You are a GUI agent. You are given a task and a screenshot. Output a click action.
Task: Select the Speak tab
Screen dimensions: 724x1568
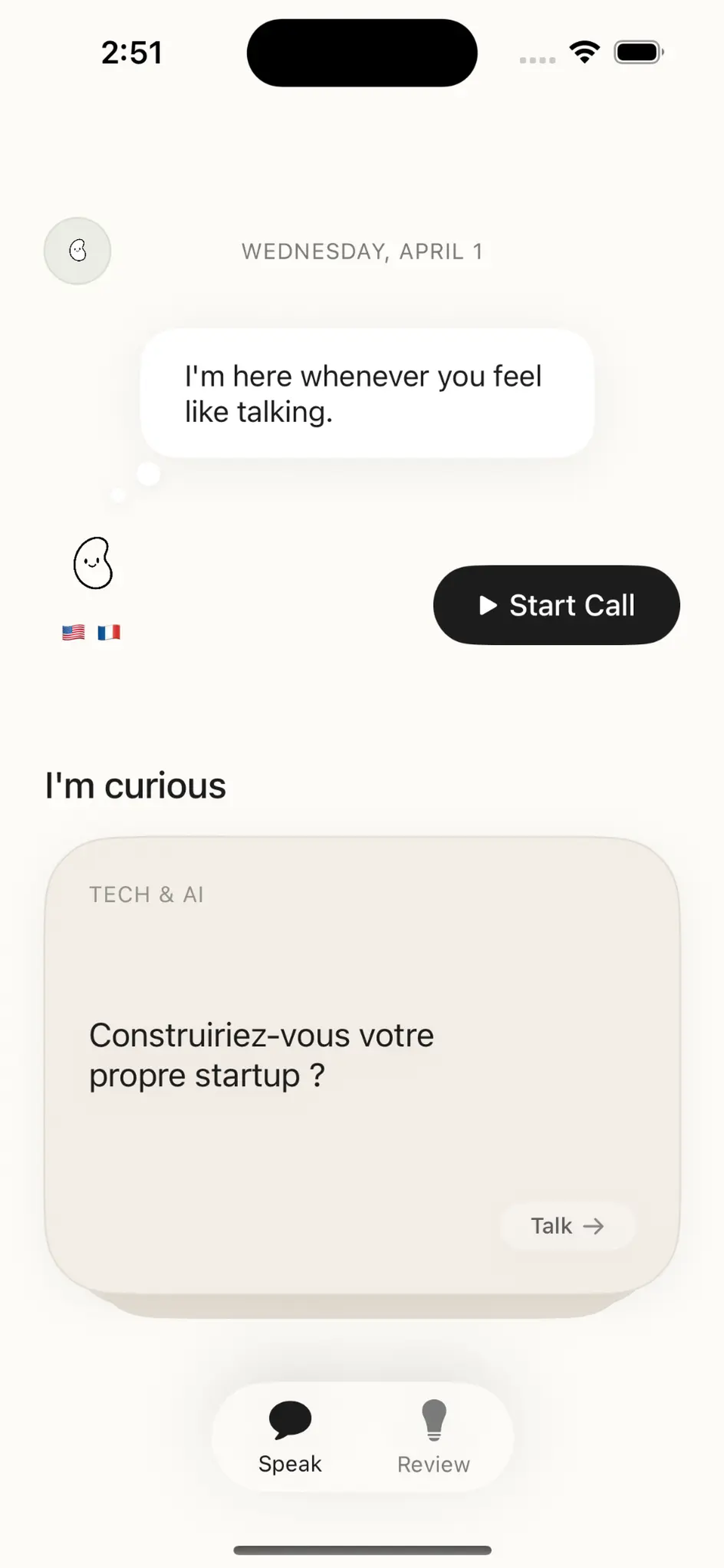(x=290, y=1438)
